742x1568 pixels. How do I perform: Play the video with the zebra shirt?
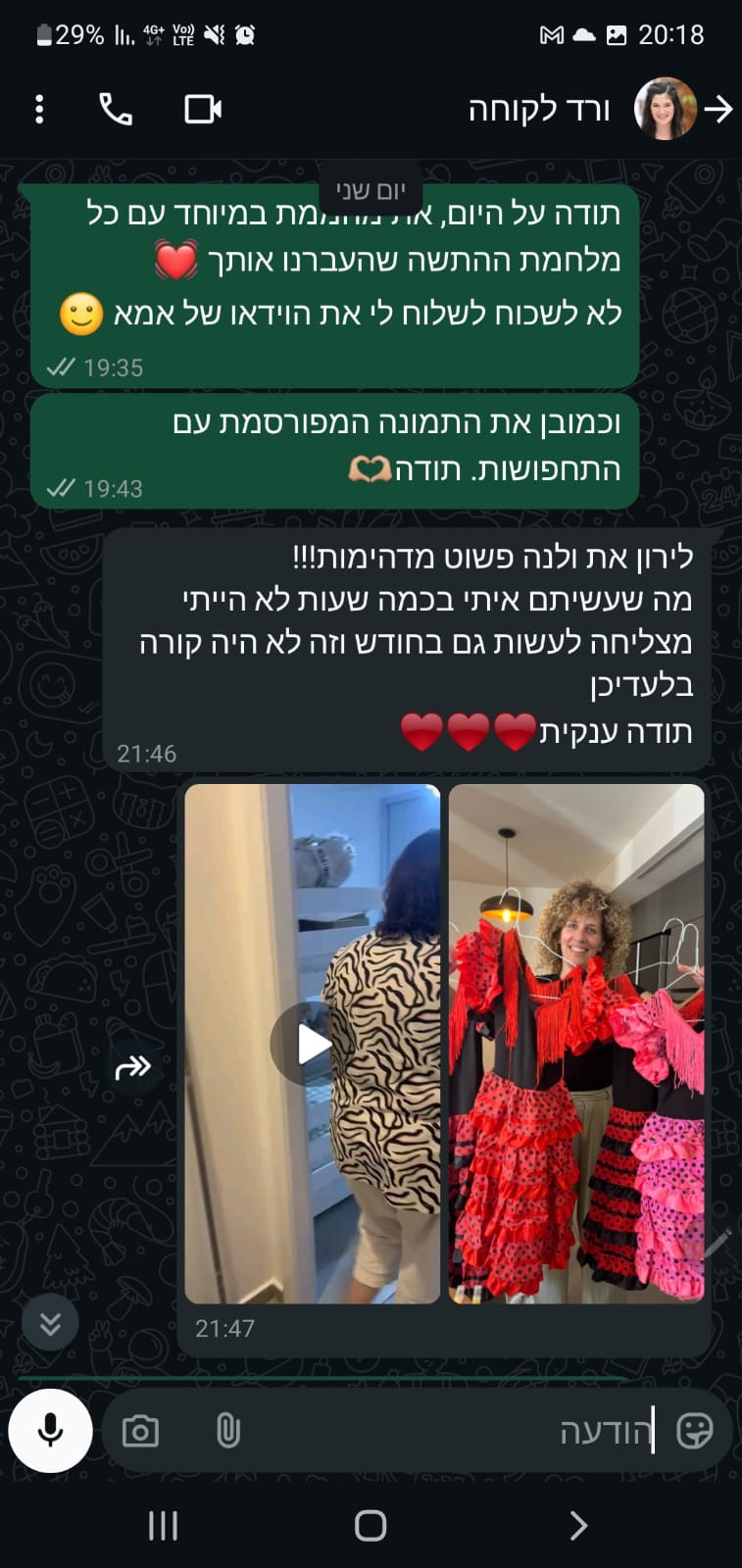(x=313, y=1044)
